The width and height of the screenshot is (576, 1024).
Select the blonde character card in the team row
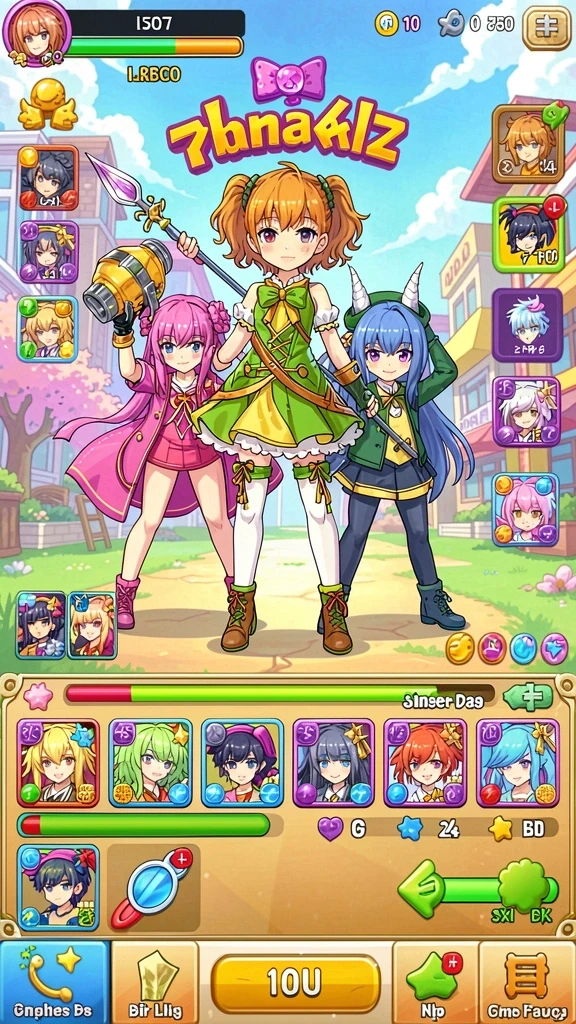(x=57, y=763)
